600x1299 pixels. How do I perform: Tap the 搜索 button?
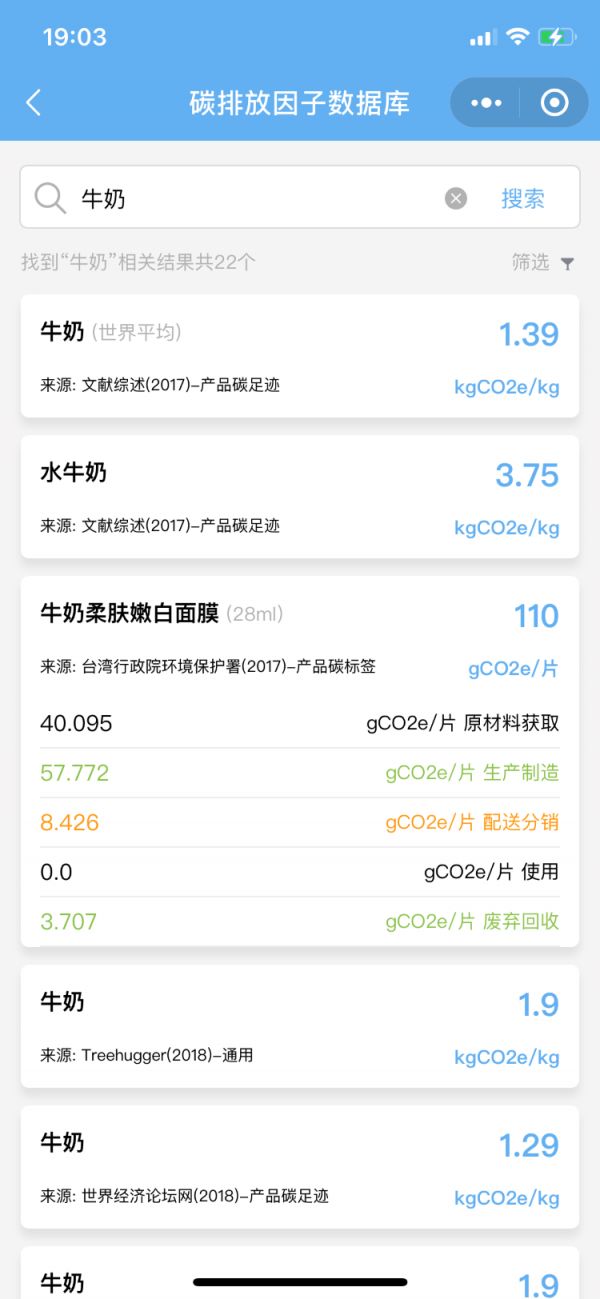click(x=523, y=198)
